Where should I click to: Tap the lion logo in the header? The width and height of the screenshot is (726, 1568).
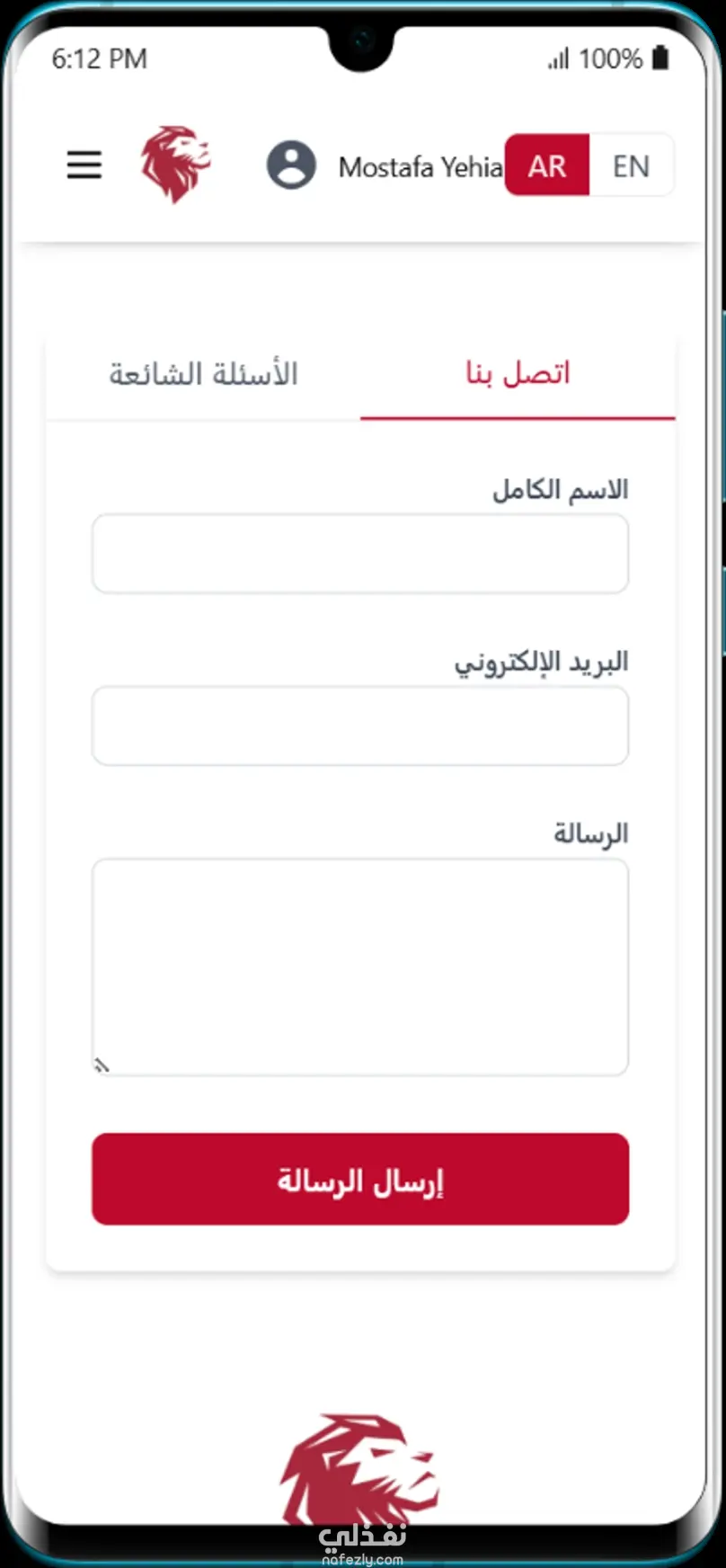pyautogui.click(x=175, y=164)
